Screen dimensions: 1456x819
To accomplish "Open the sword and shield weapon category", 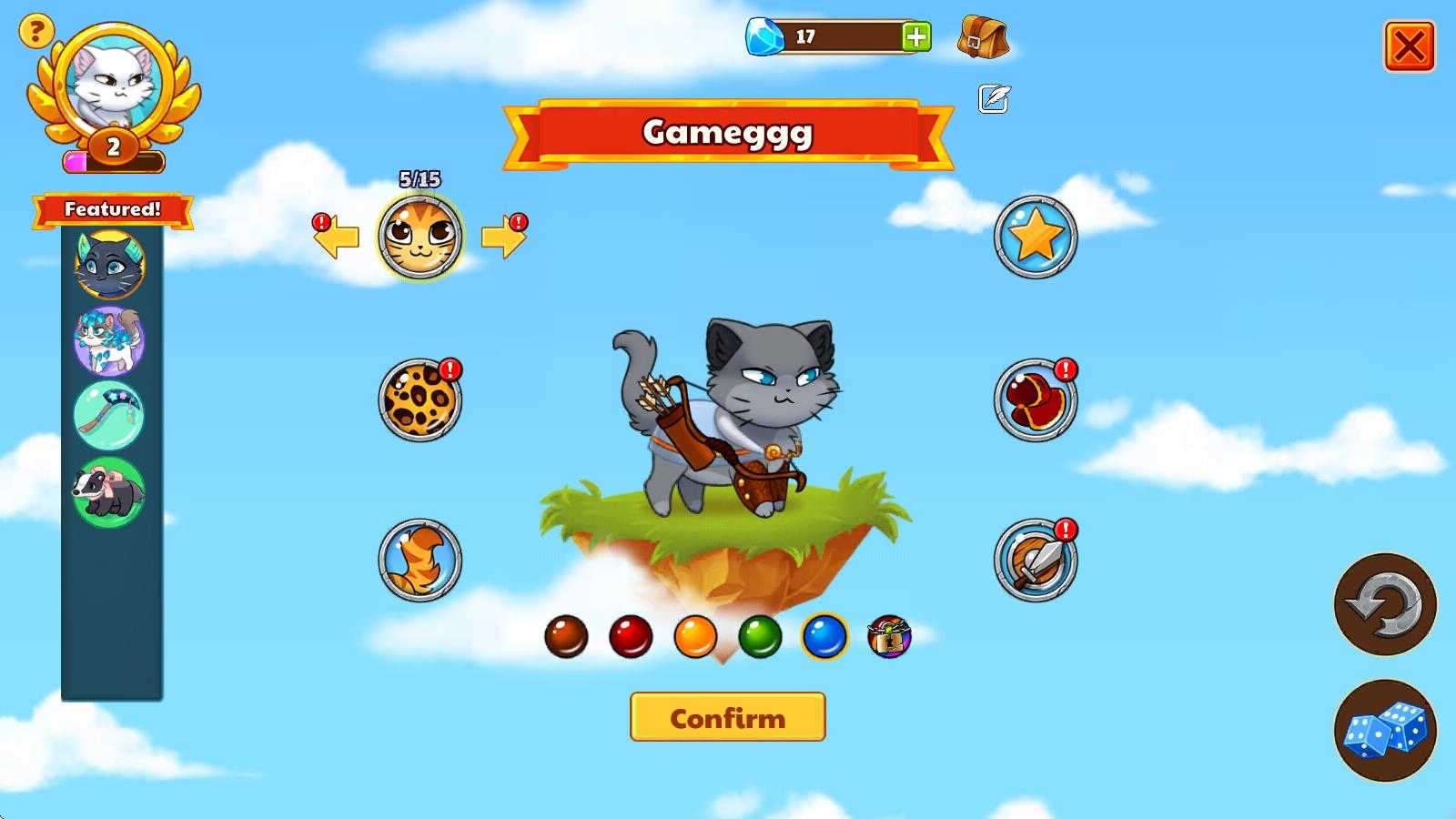I will 1035,560.
